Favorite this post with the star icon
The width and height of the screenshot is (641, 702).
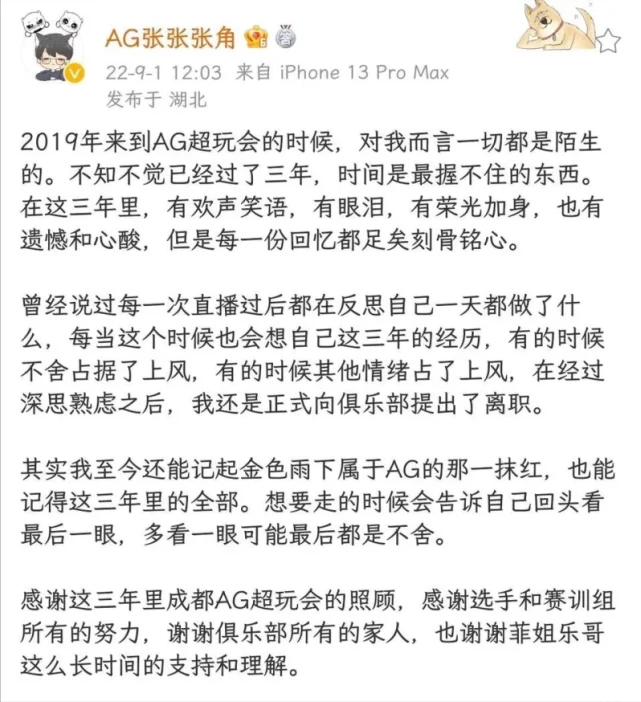(607, 41)
